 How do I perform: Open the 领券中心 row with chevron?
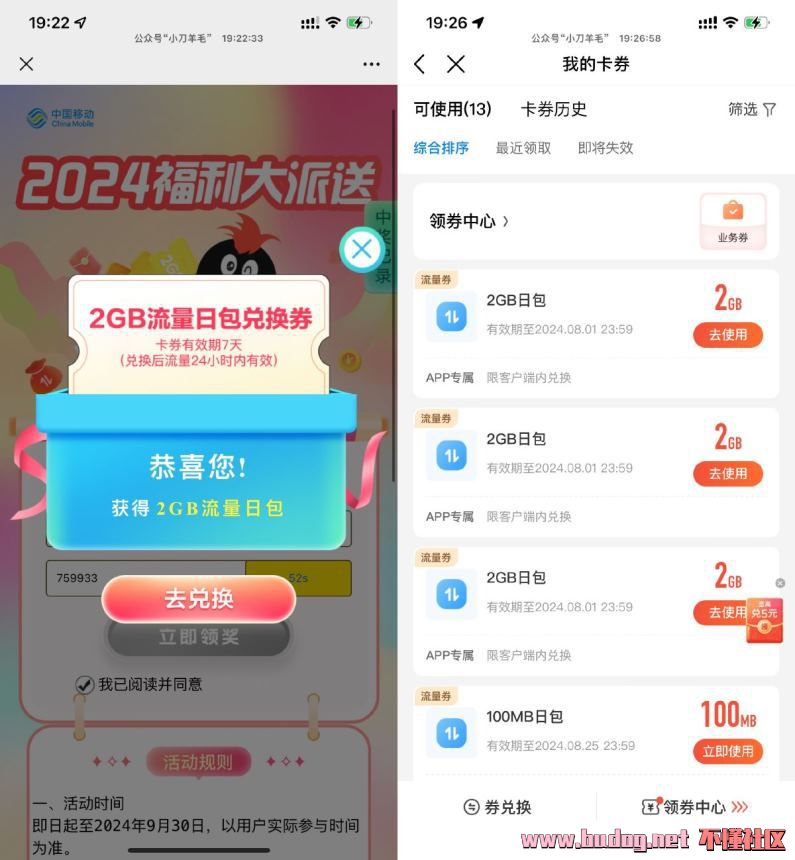pyautogui.click(x=469, y=221)
